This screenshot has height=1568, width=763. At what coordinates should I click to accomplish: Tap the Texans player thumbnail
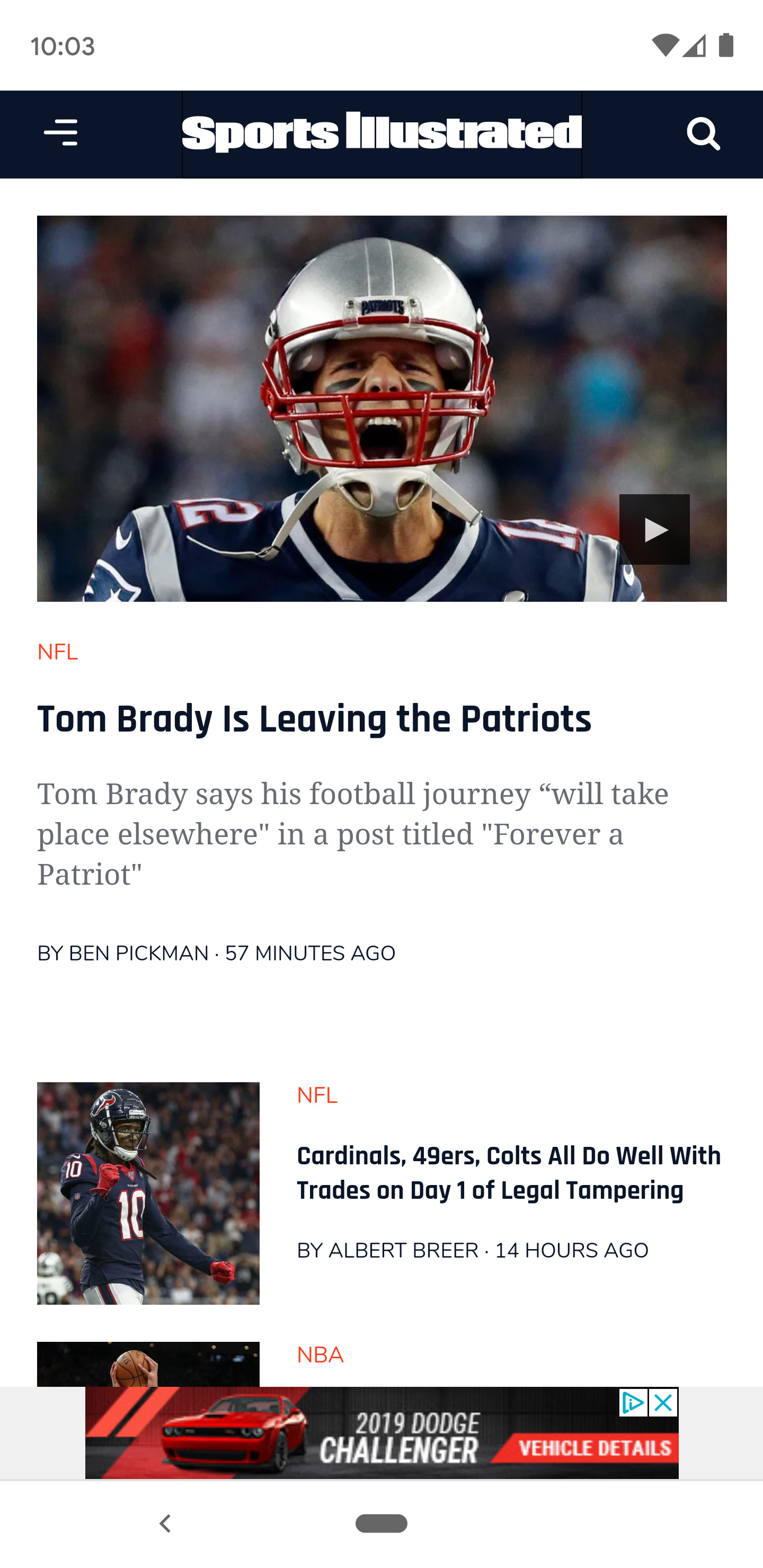tap(148, 1192)
